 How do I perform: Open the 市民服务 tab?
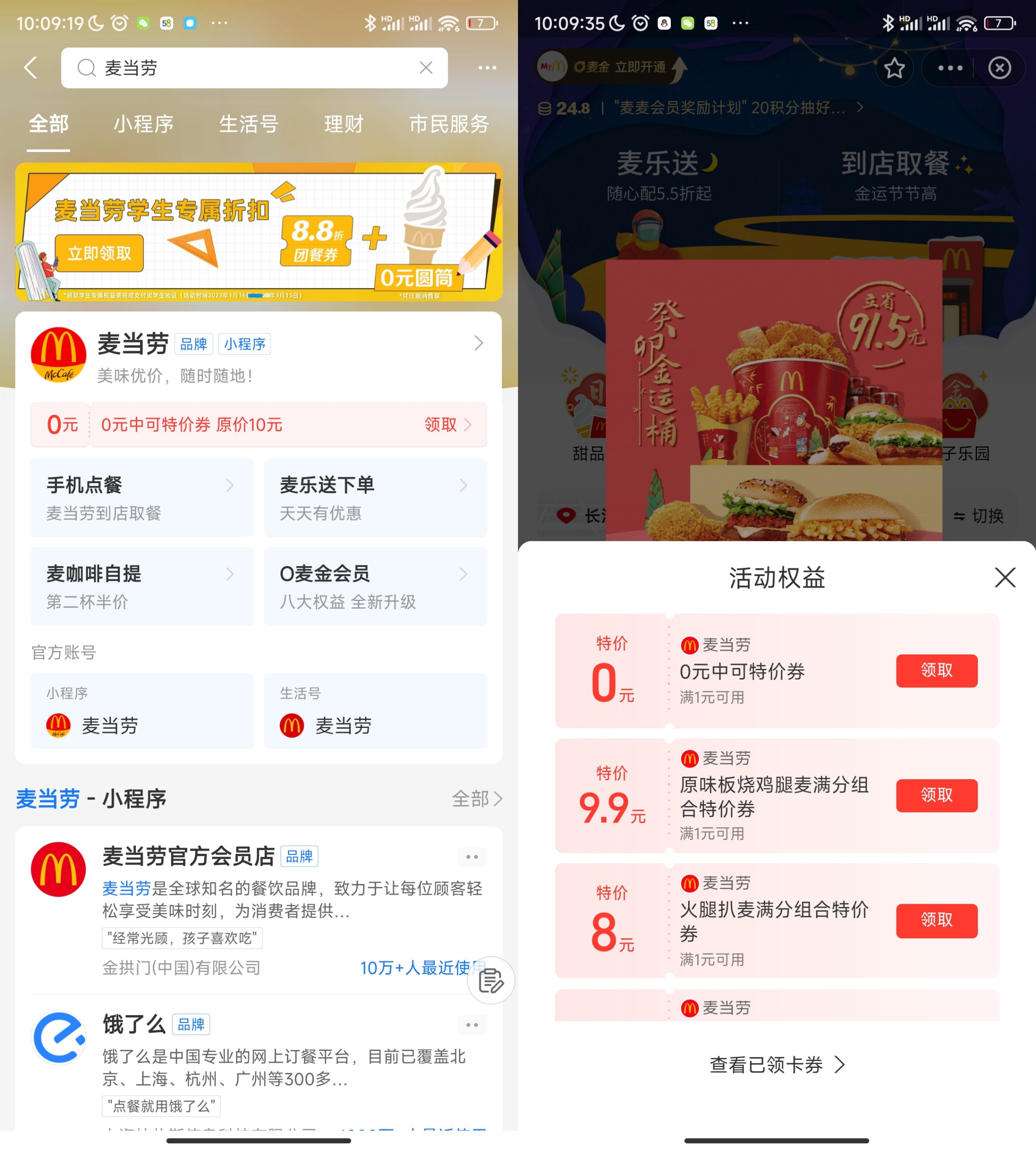click(x=449, y=123)
